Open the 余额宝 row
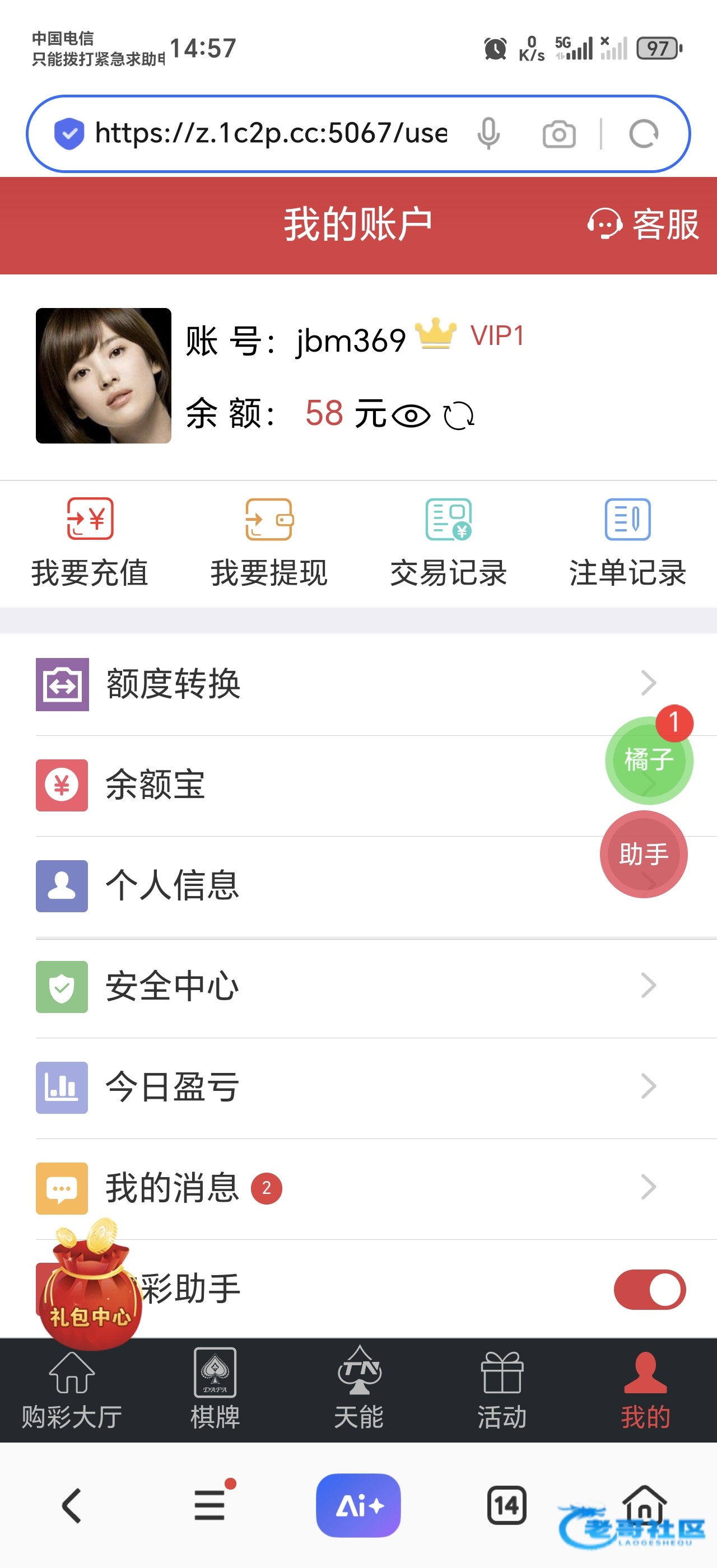This screenshot has width=717, height=1568. [x=304, y=785]
